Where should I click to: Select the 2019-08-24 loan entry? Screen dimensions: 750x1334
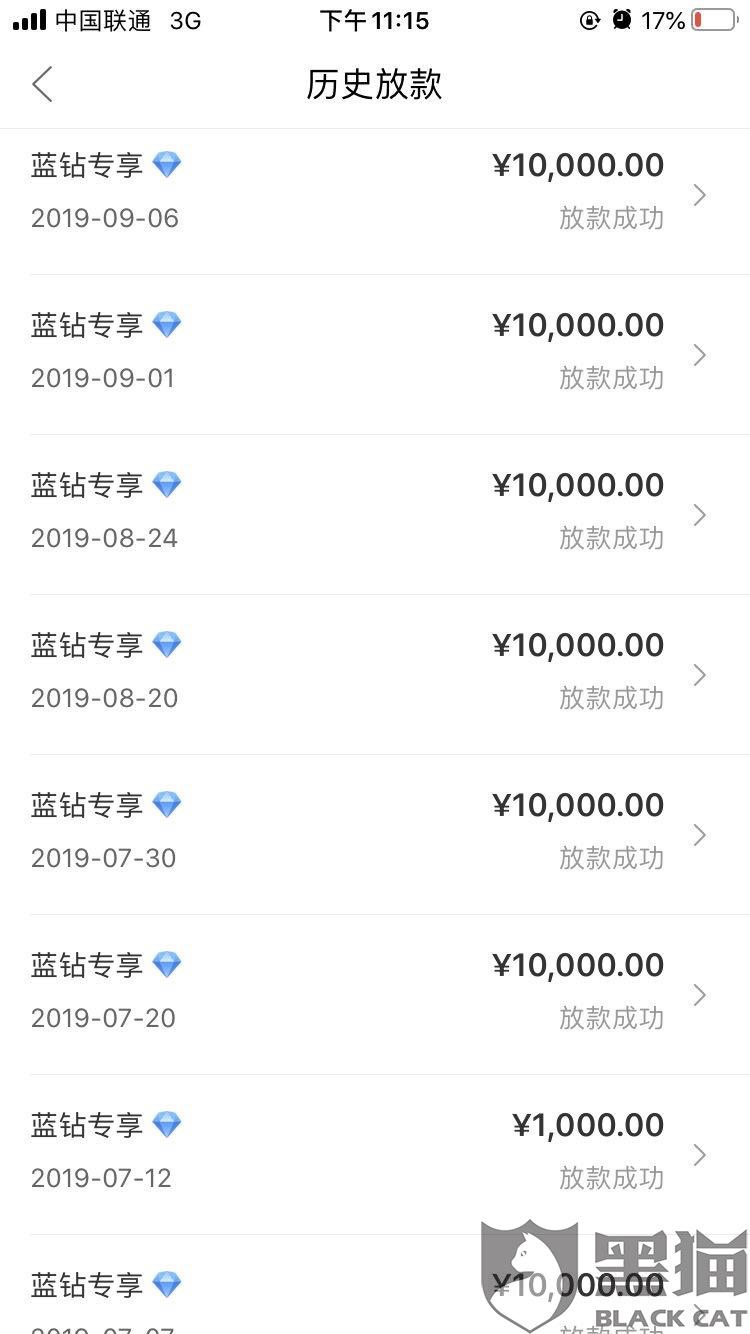pos(375,514)
